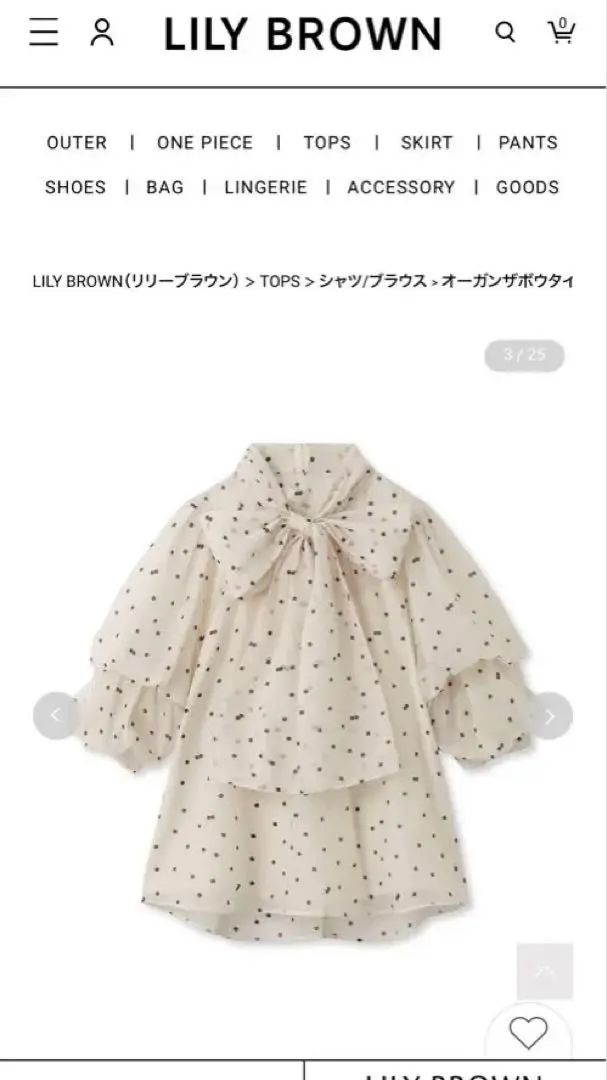This screenshot has height=1080, width=607.
Task: Show the previous product image
Action: [x=56, y=715]
